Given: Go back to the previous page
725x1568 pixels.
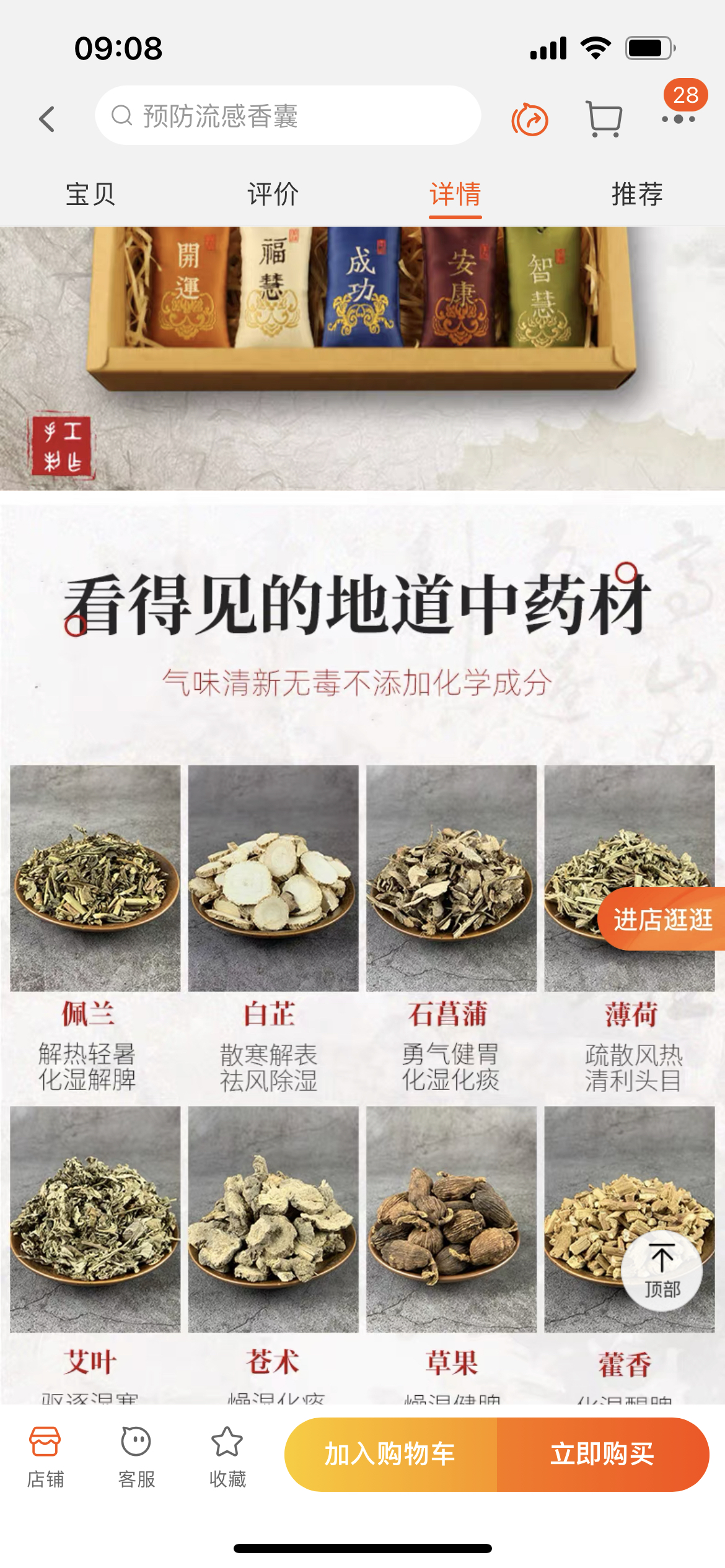Looking at the screenshot, I should [x=47, y=118].
